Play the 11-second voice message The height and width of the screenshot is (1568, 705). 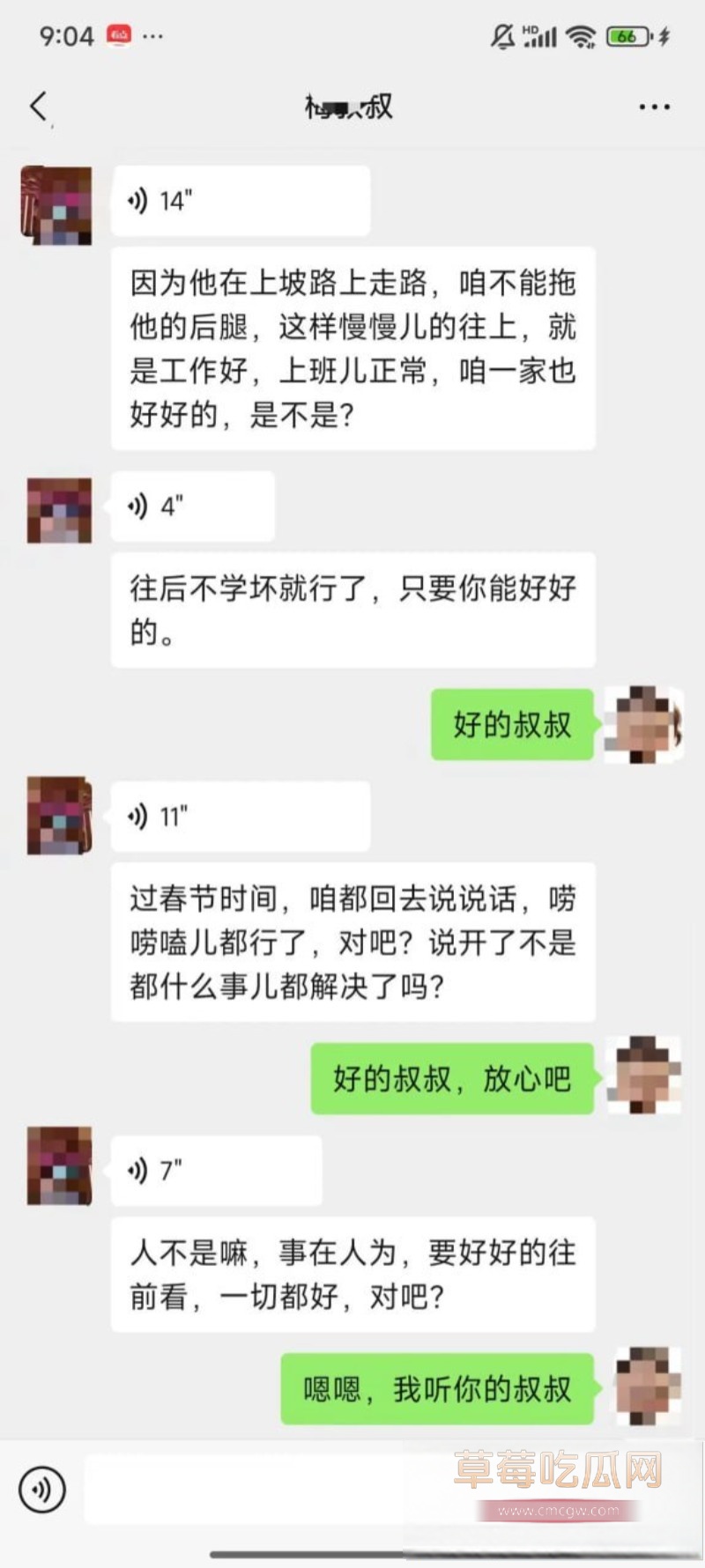pyautogui.click(x=238, y=817)
